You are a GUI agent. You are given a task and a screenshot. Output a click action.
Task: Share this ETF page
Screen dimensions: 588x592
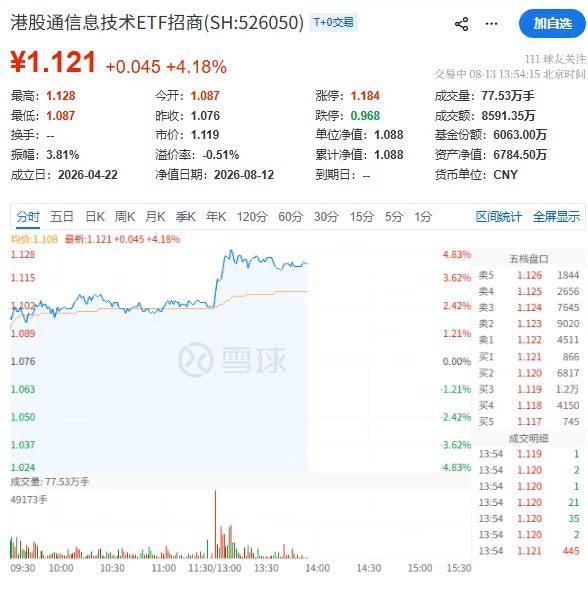coord(461,24)
